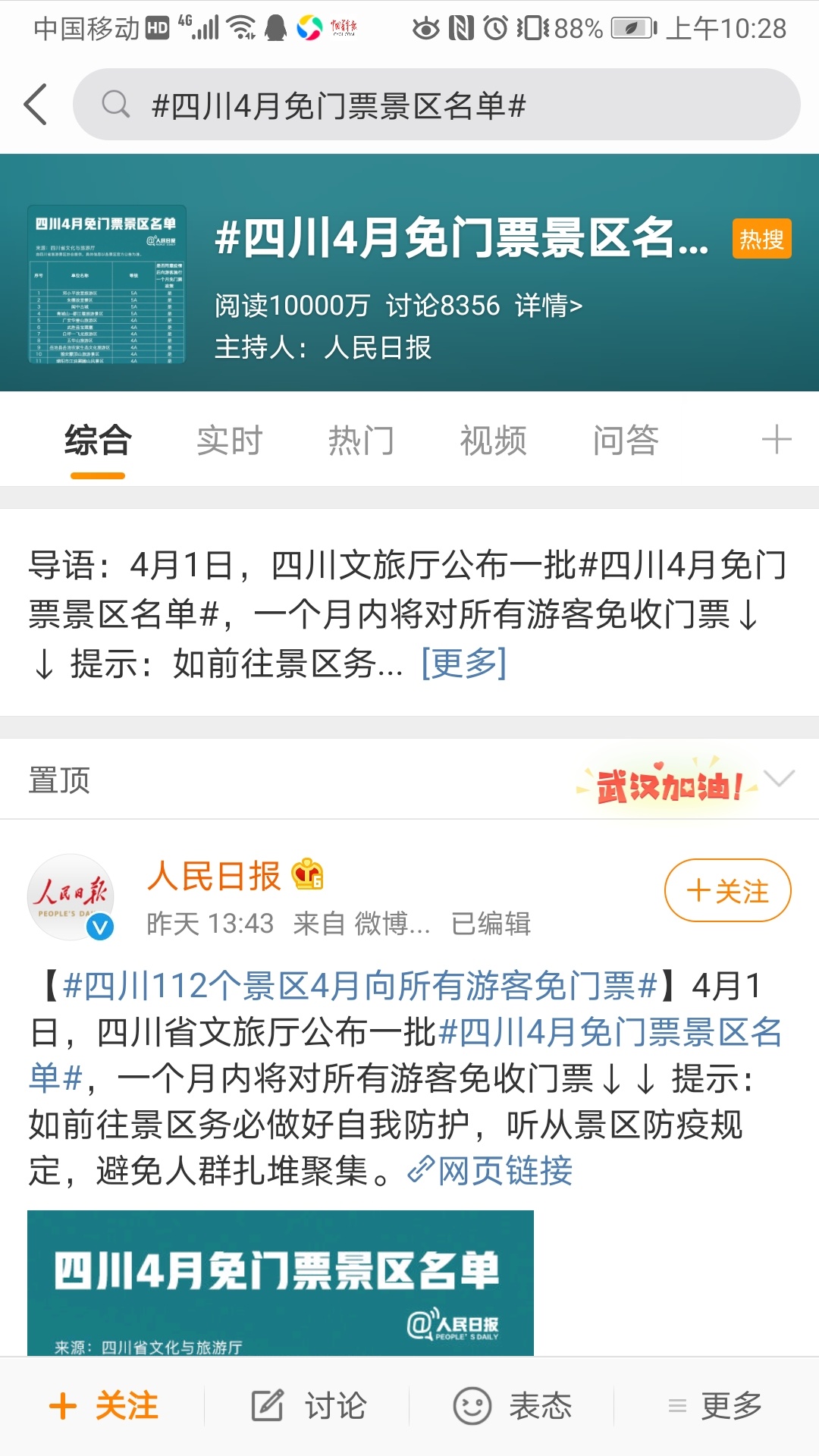Open 讨论 to join the discussion

point(308,1406)
